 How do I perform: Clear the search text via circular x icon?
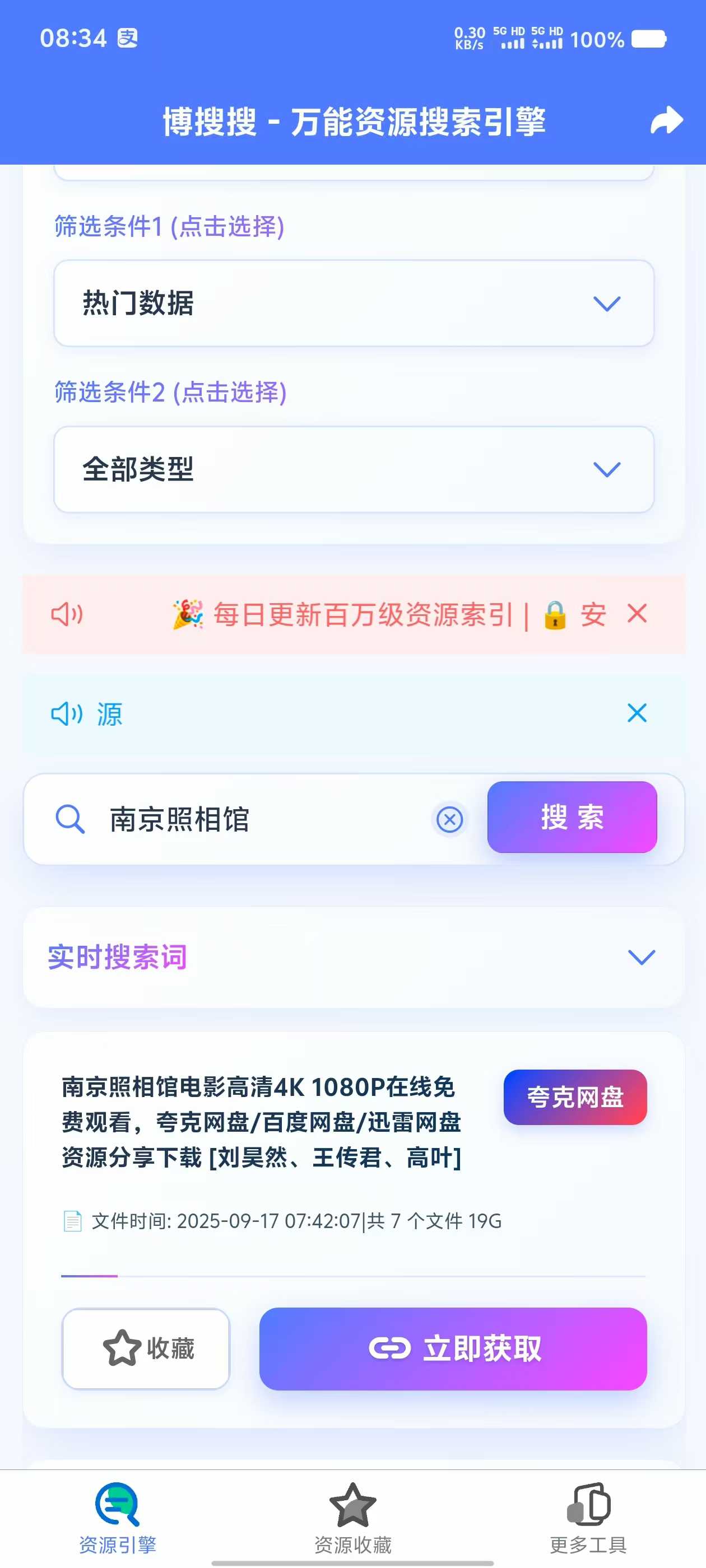coord(450,820)
